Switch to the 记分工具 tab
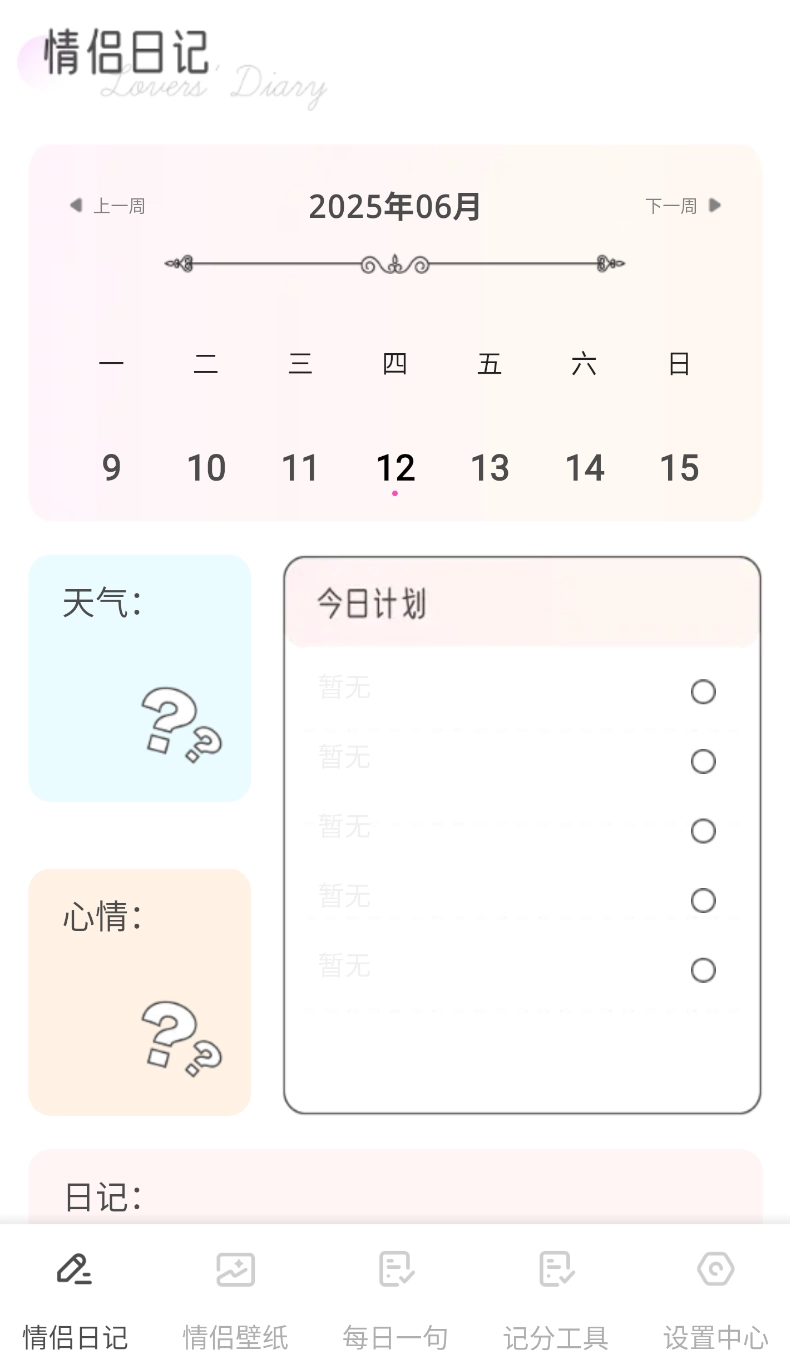 [555, 1302]
